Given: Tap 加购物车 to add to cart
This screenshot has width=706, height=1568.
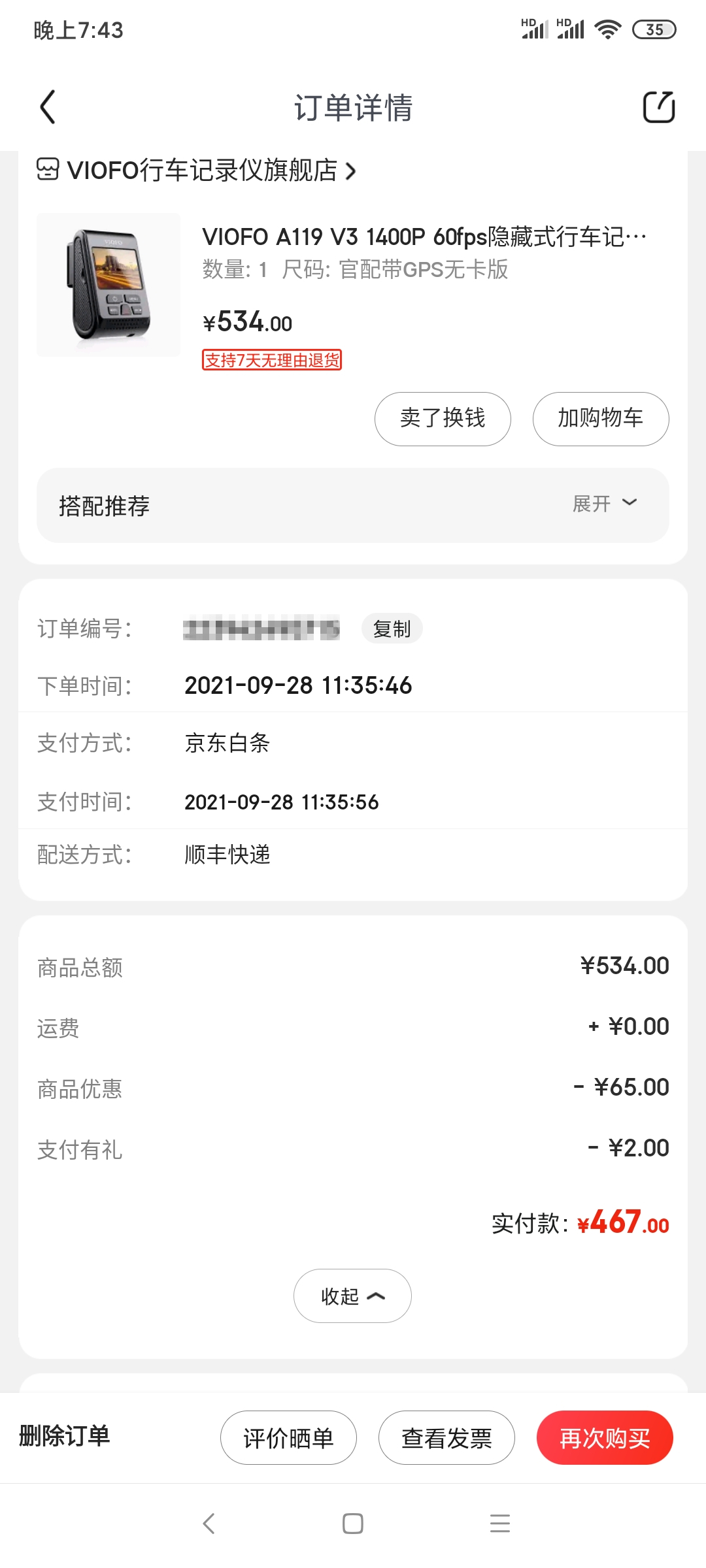Looking at the screenshot, I should pos(600,419).
